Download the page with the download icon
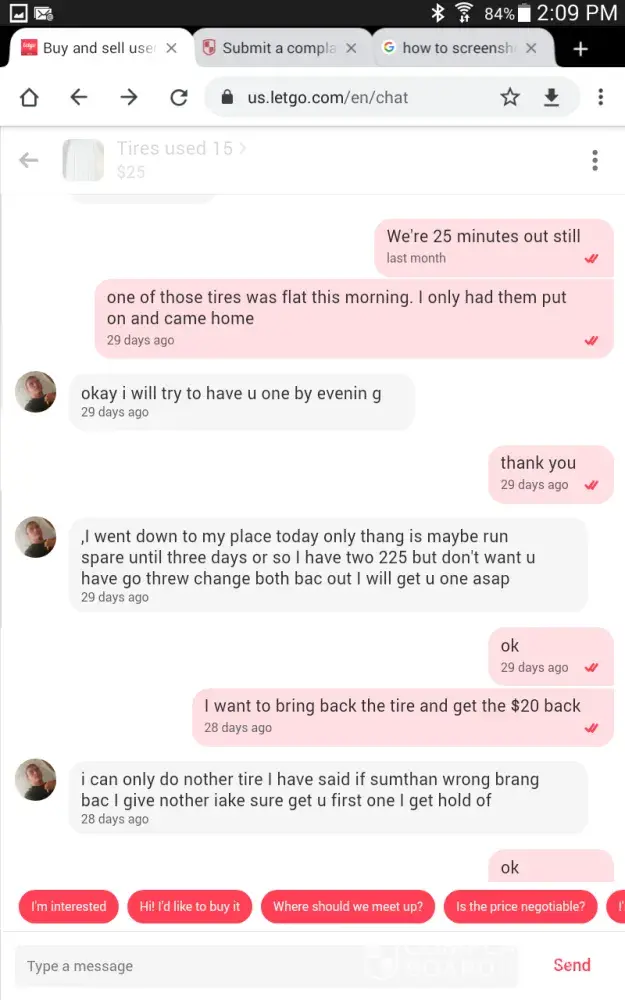625x1000 pixels. point(551,97)
